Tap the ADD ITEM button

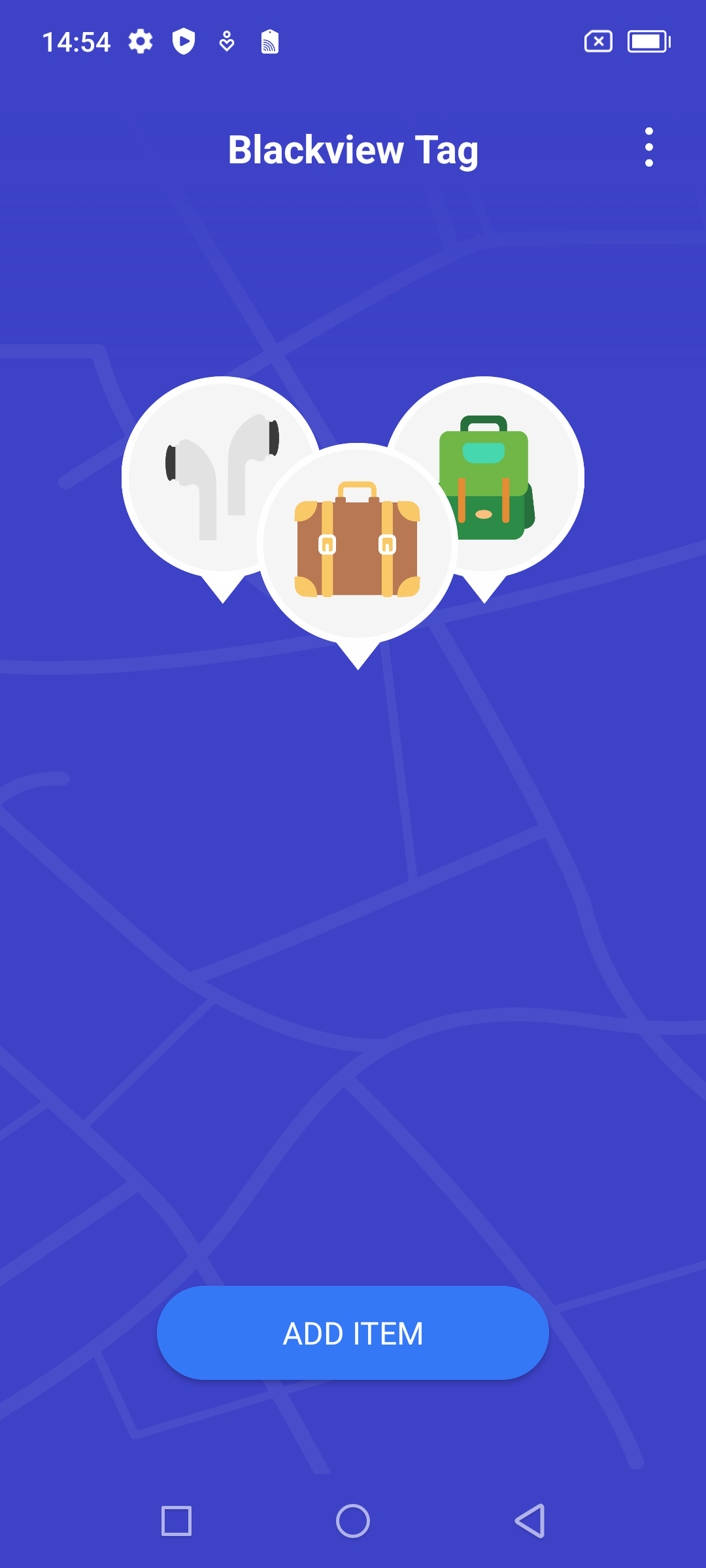353,1333
